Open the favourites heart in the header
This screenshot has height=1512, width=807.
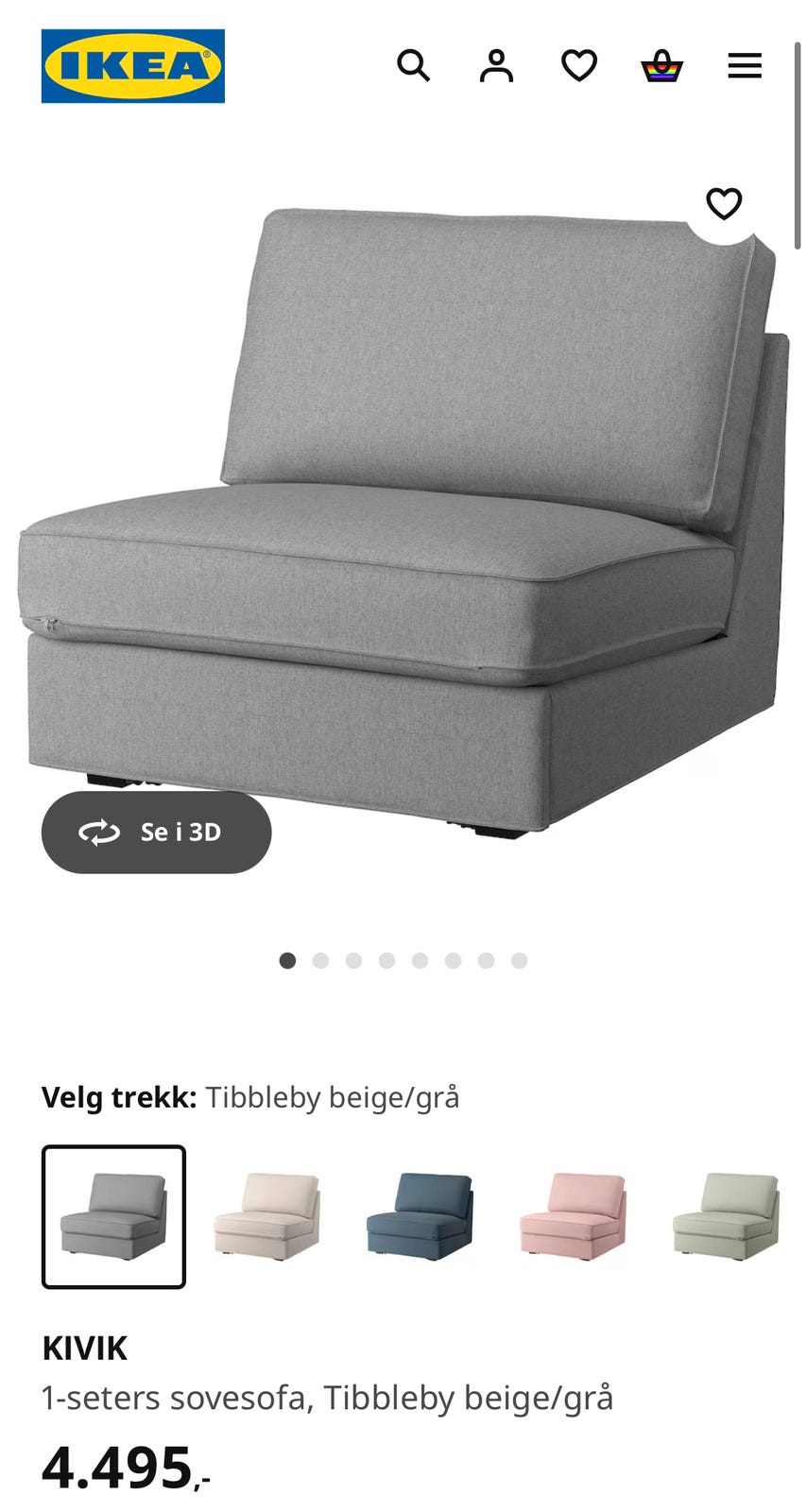point(579,66)
